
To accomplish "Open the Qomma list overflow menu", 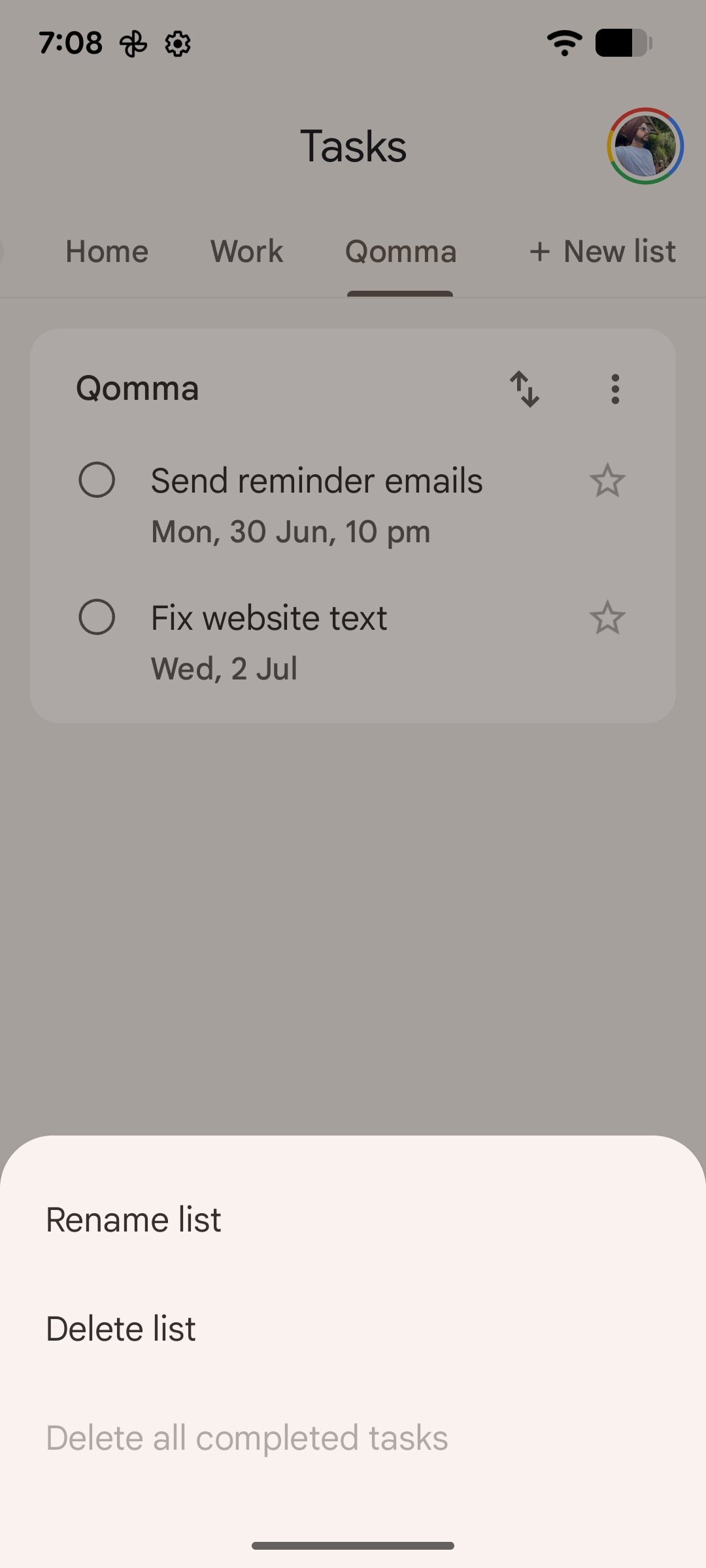I will click(614, 389).
